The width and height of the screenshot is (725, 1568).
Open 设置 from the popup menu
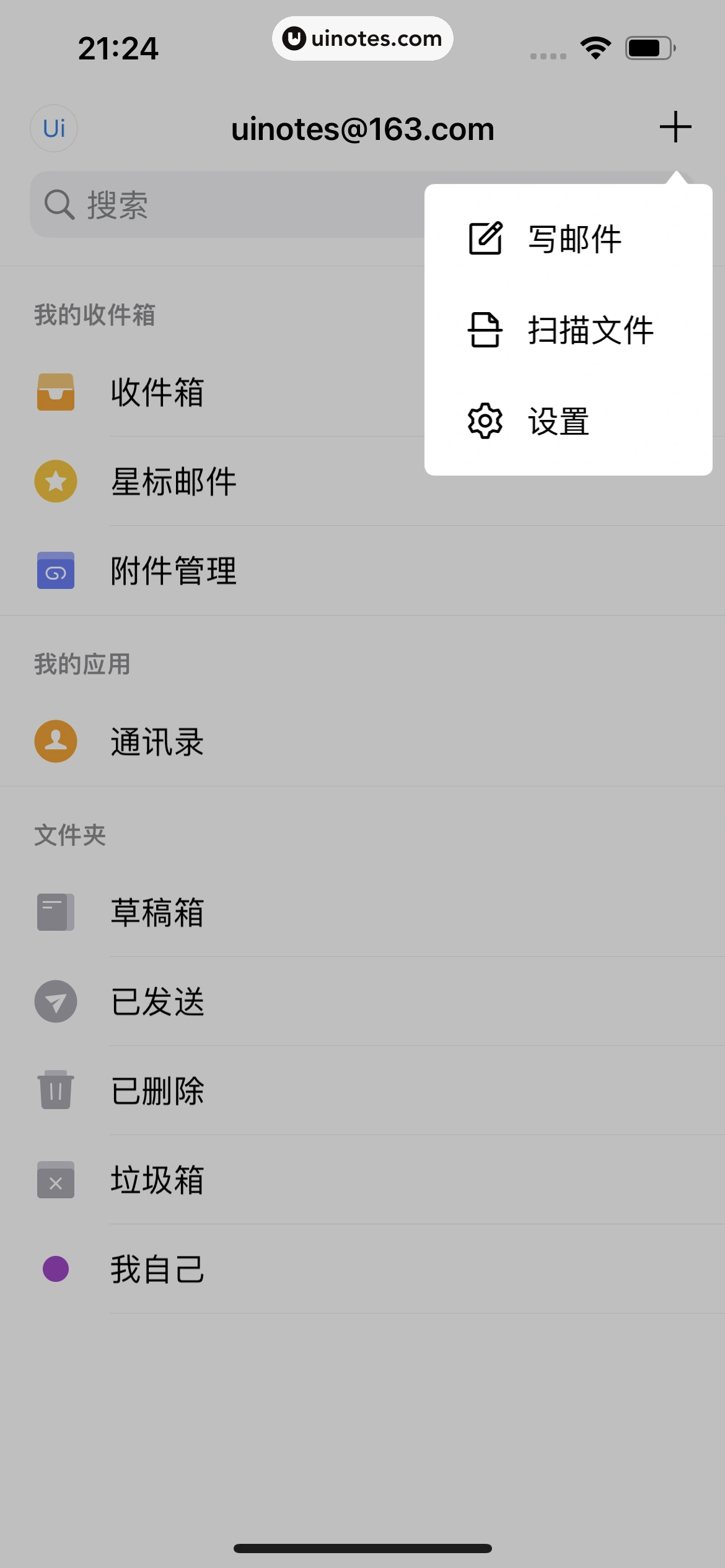568,422
